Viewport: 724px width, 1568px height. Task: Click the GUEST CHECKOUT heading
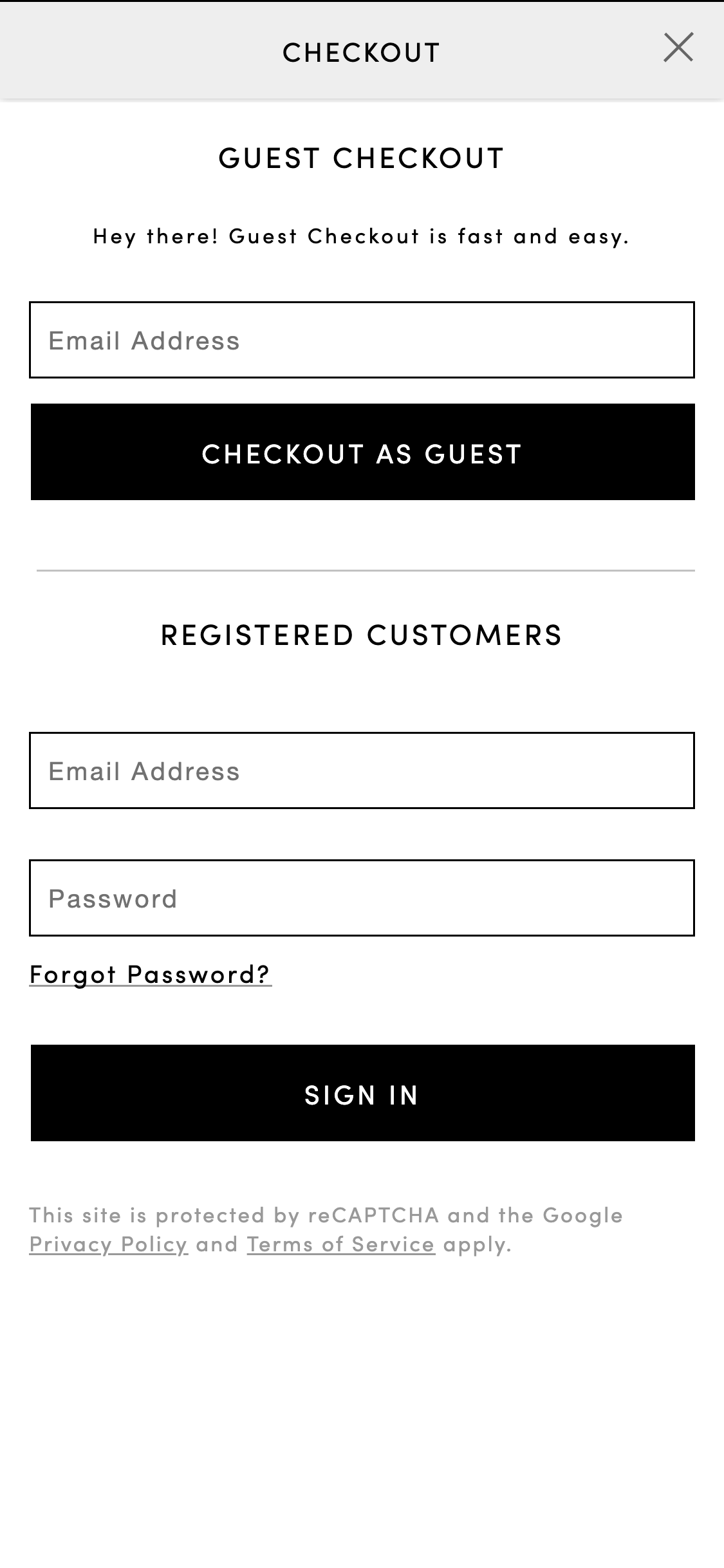[362, 157]
